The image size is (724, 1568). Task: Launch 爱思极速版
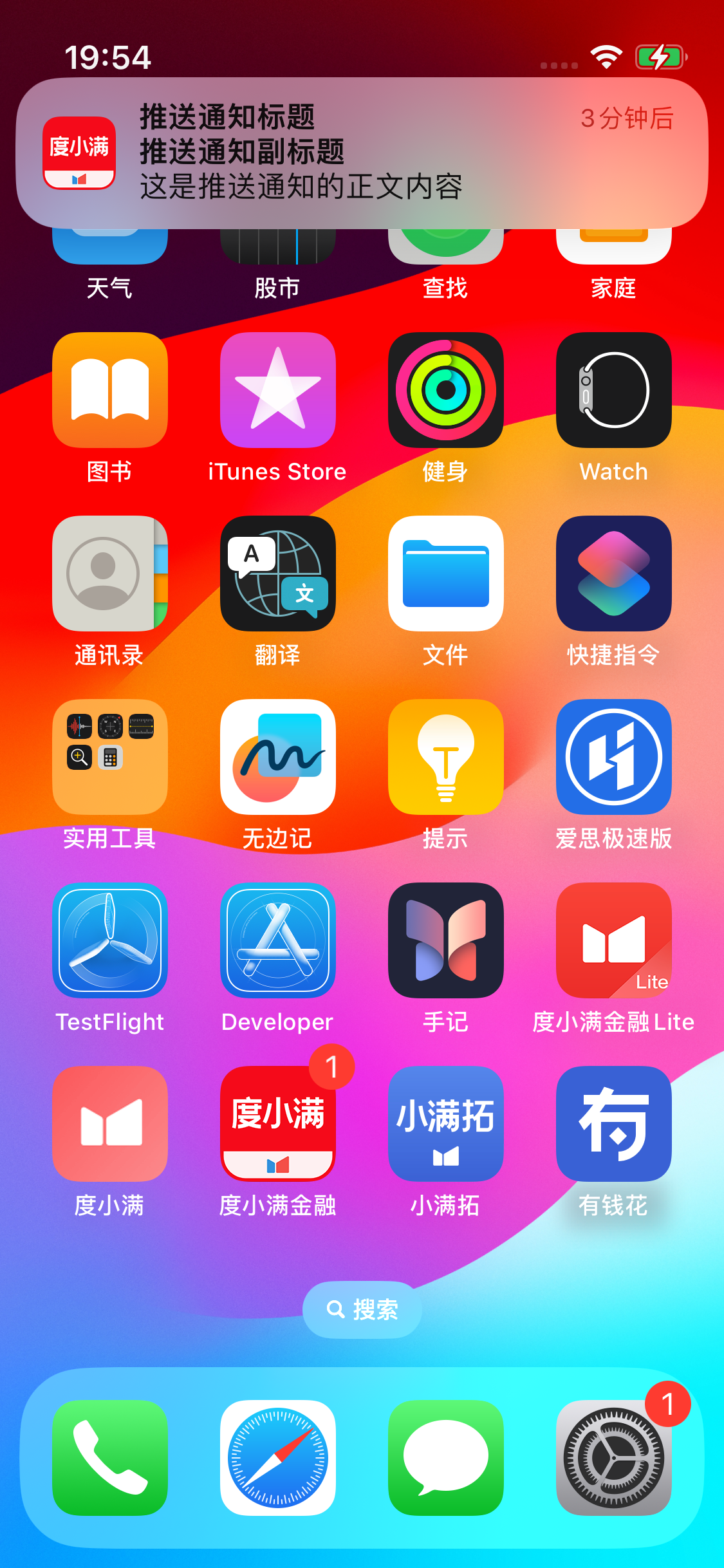click(x=613, y=757)
